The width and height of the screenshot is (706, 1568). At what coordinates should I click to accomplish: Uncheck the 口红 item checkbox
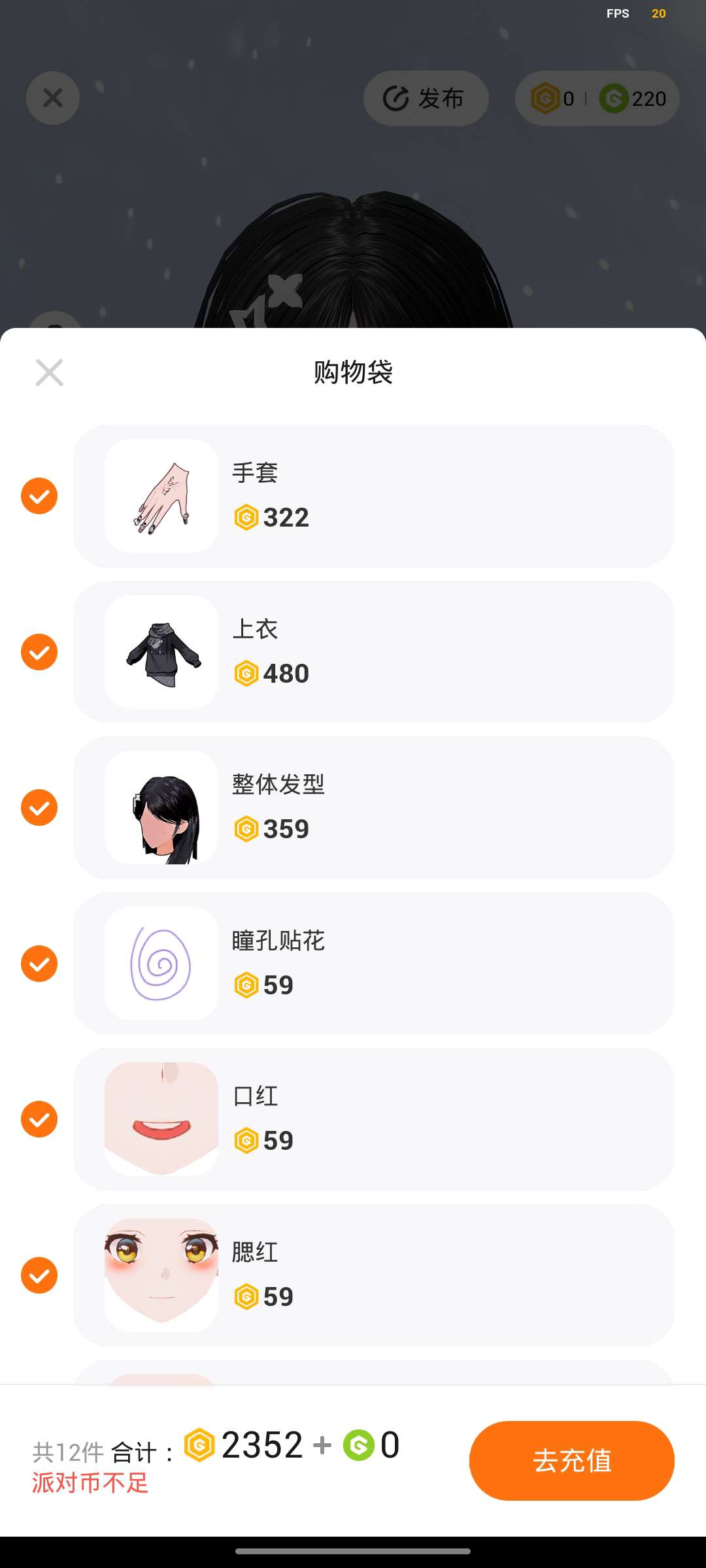pos(39,1119)
